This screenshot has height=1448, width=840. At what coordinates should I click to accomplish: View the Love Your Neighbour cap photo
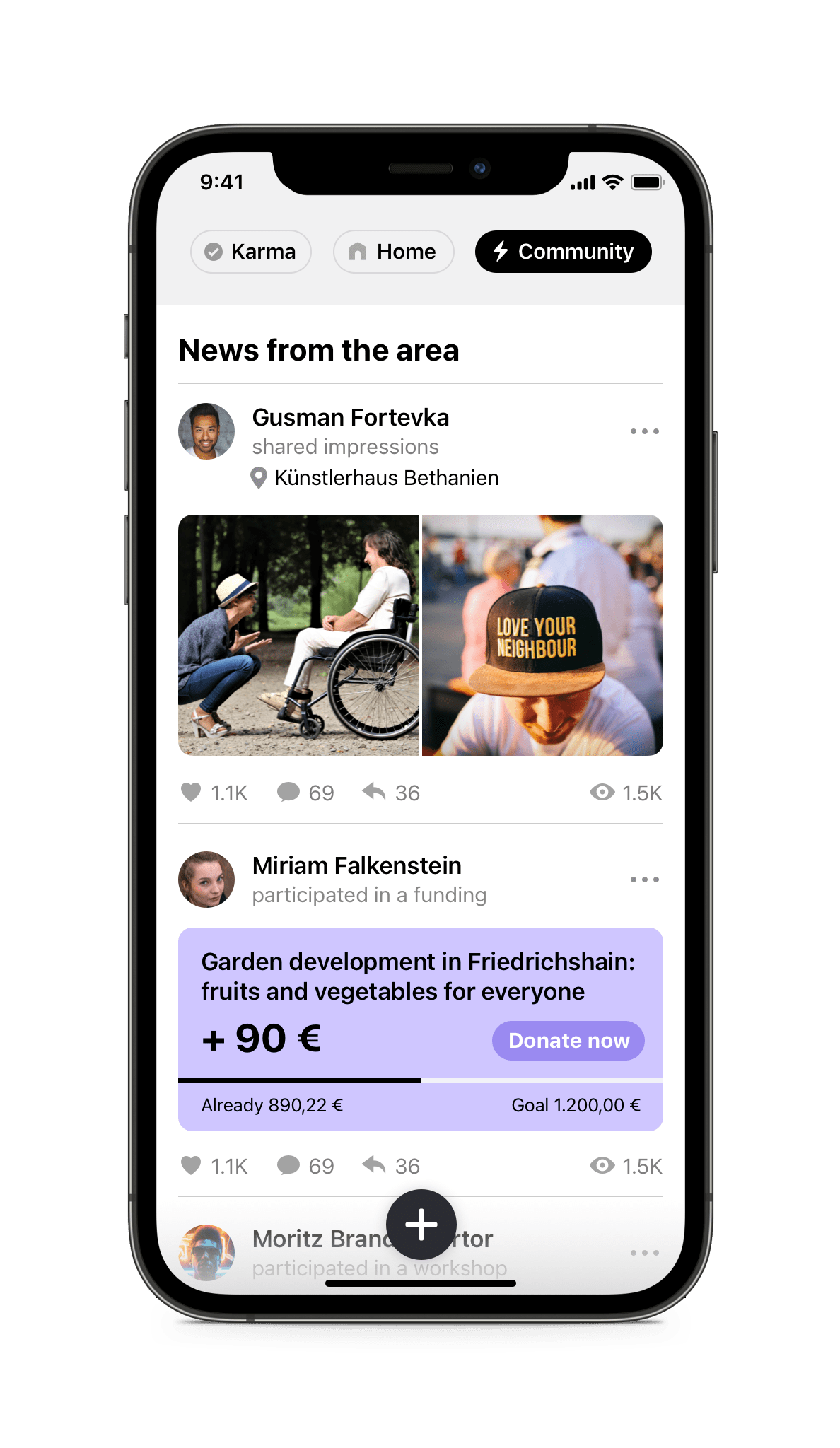point(542,635)
